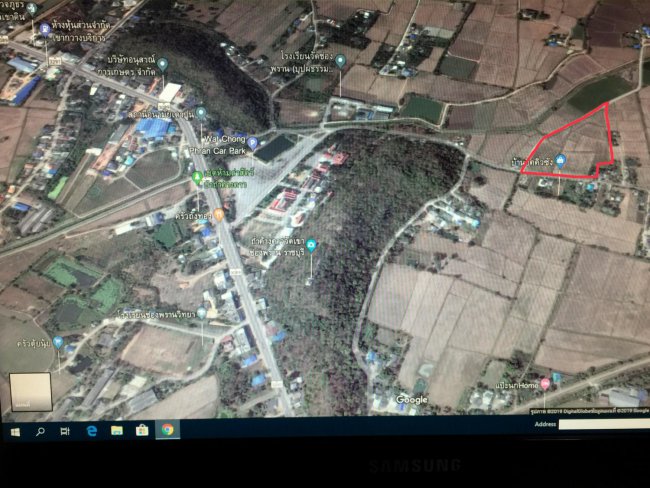Tap the orange restaurant marker on the map
This screenshot has width=650, height=488.
coord(218,214)
